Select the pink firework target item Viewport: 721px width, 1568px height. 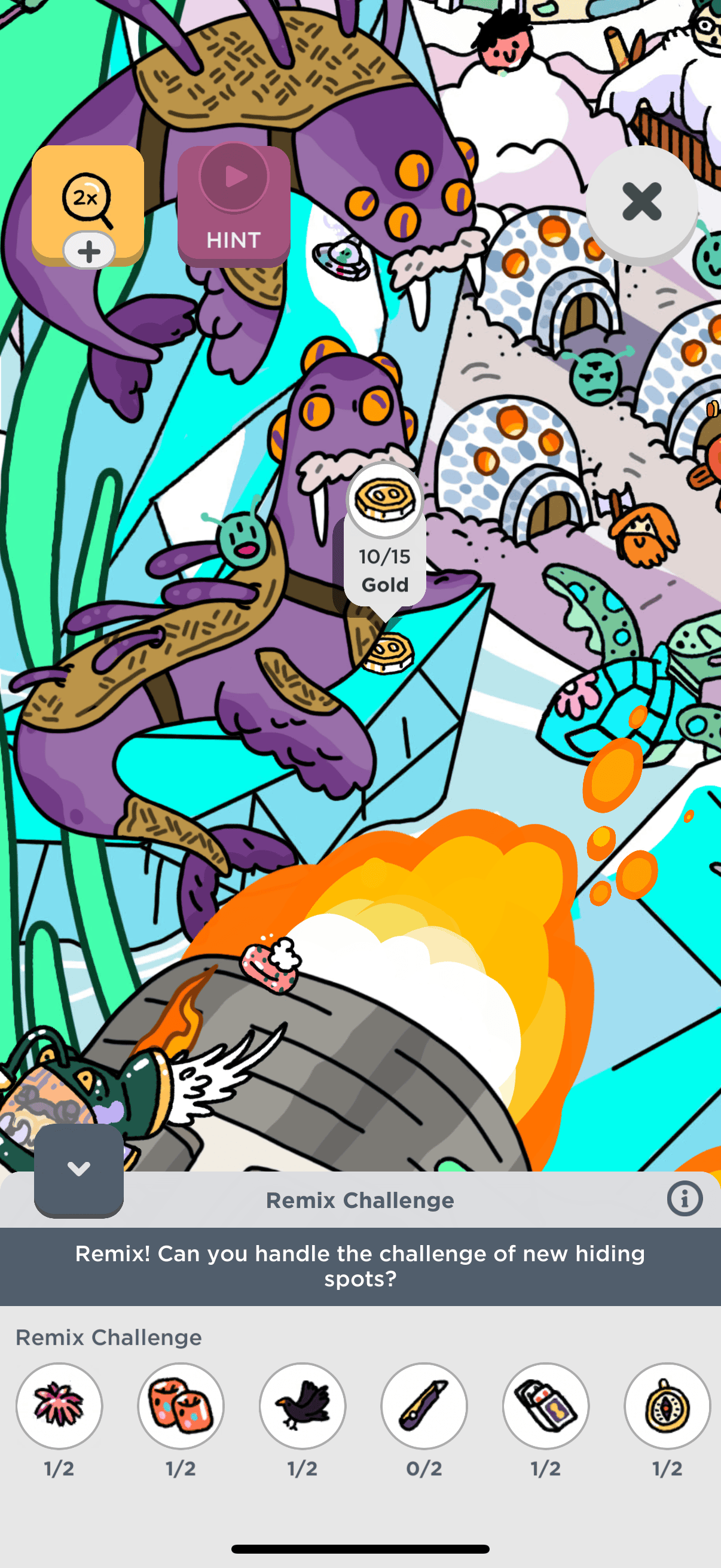coord(59,1405)
